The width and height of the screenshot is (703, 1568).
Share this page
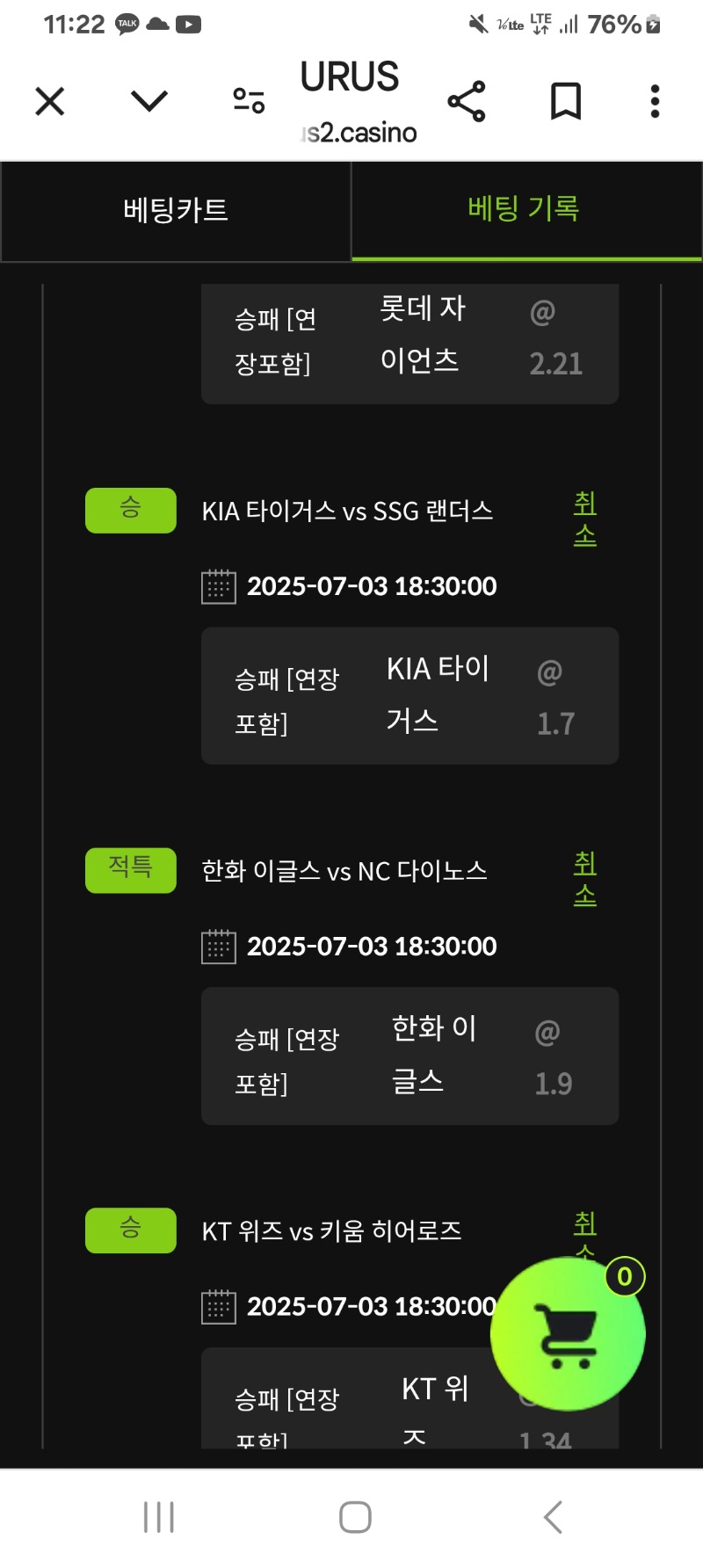point(467,101)
